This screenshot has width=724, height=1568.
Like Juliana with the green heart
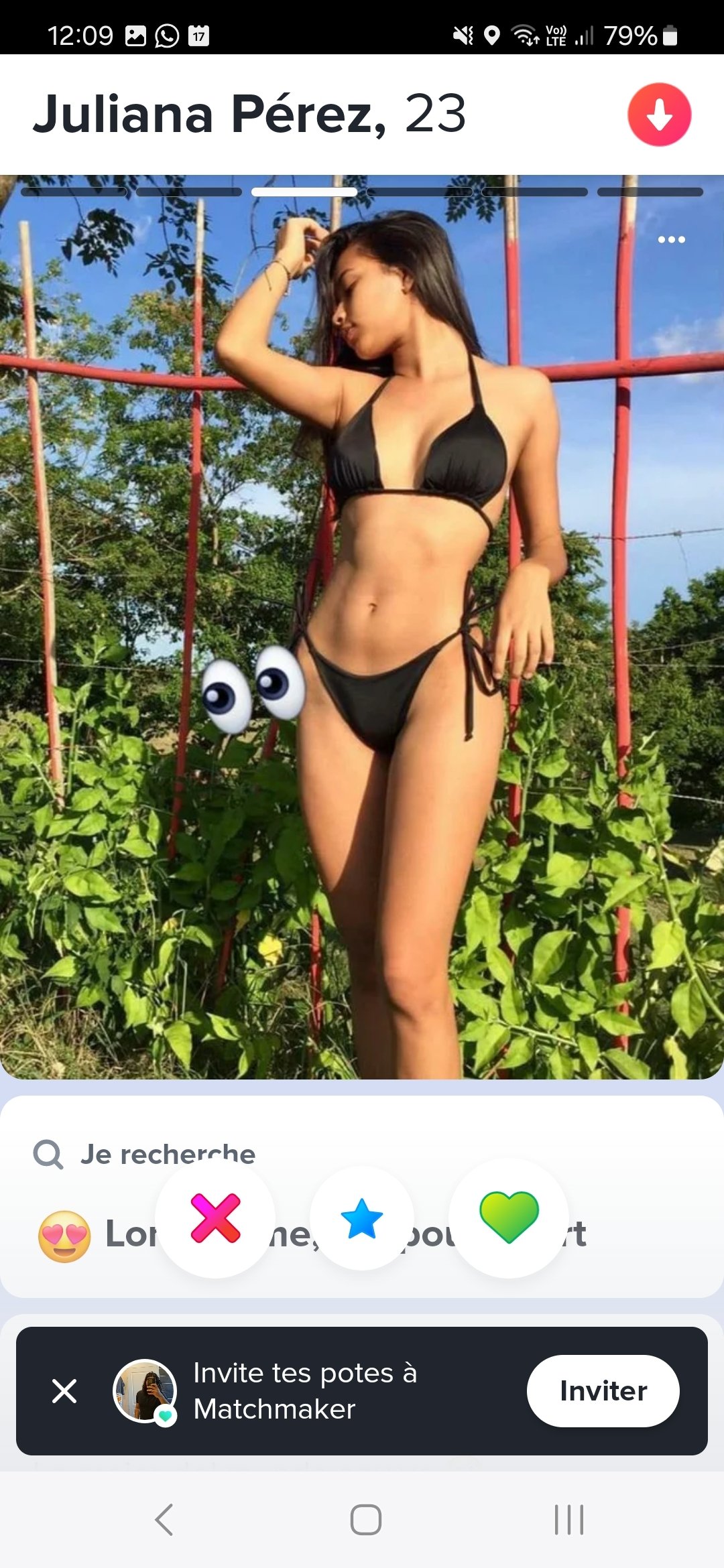tap(509, 1218)
